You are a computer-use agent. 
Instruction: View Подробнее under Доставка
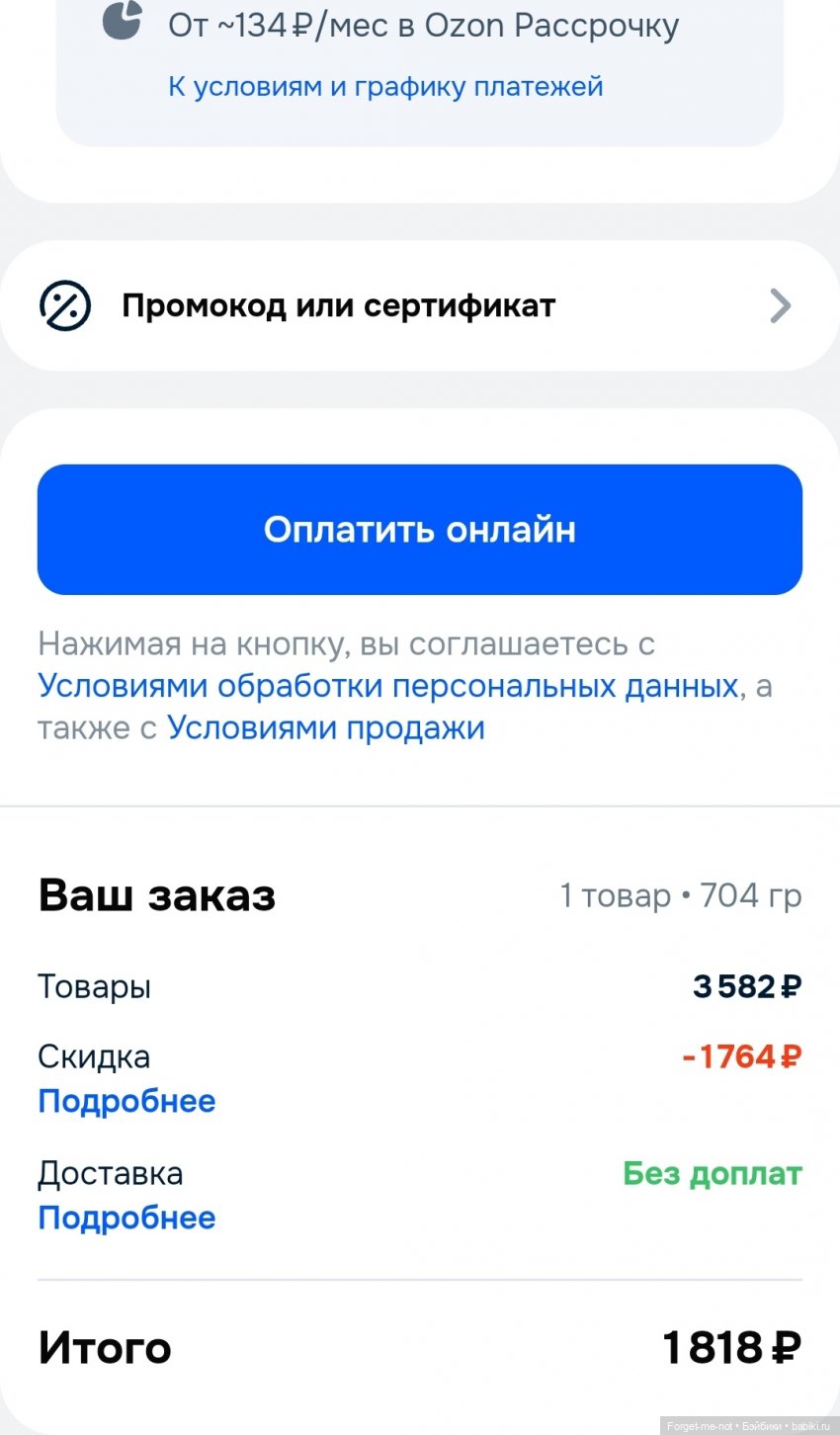126,1218
